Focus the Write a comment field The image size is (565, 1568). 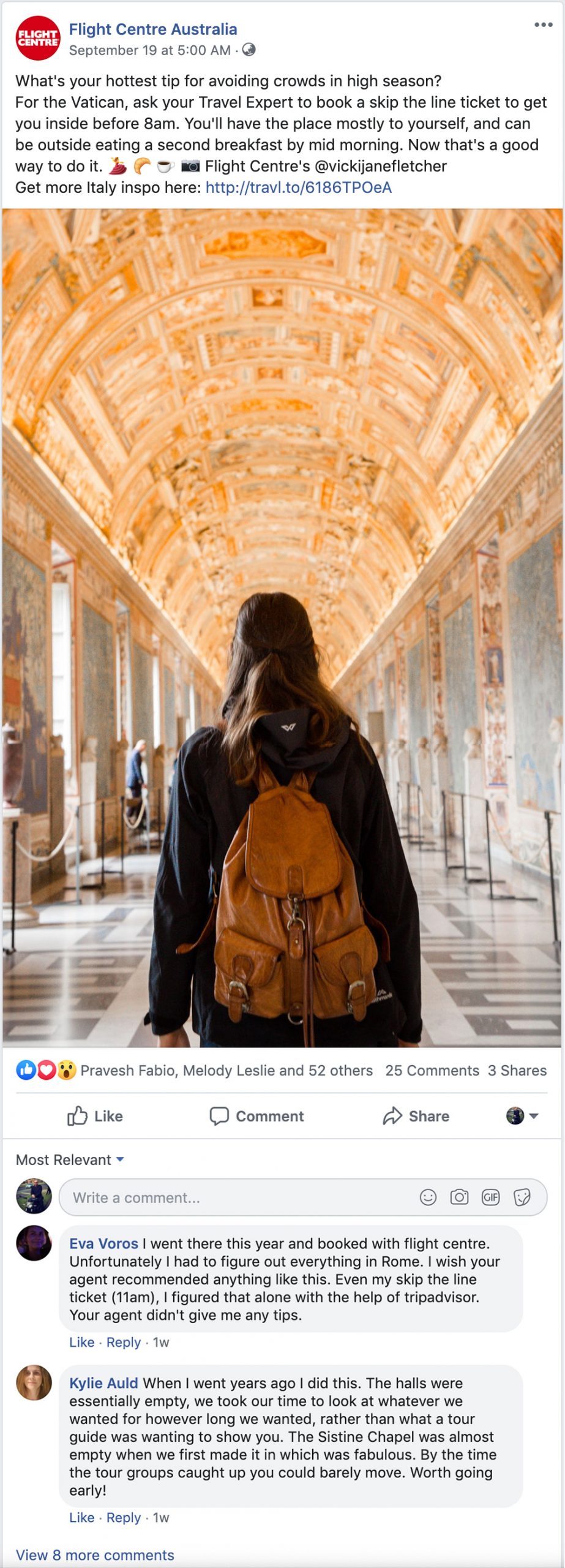pos(239,1197)
